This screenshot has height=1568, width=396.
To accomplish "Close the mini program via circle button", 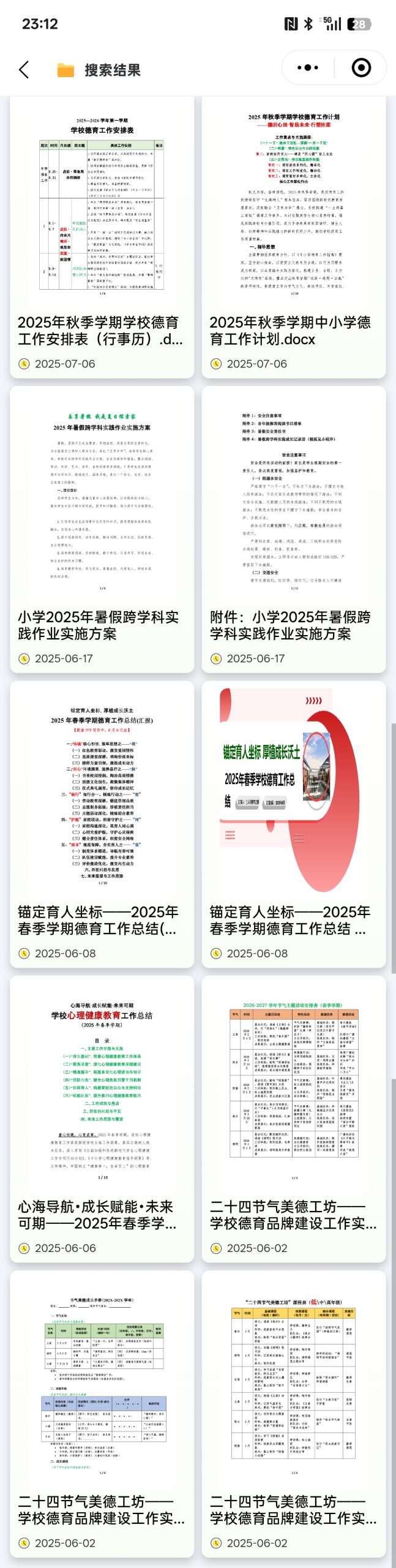I will tap(361, 68).
